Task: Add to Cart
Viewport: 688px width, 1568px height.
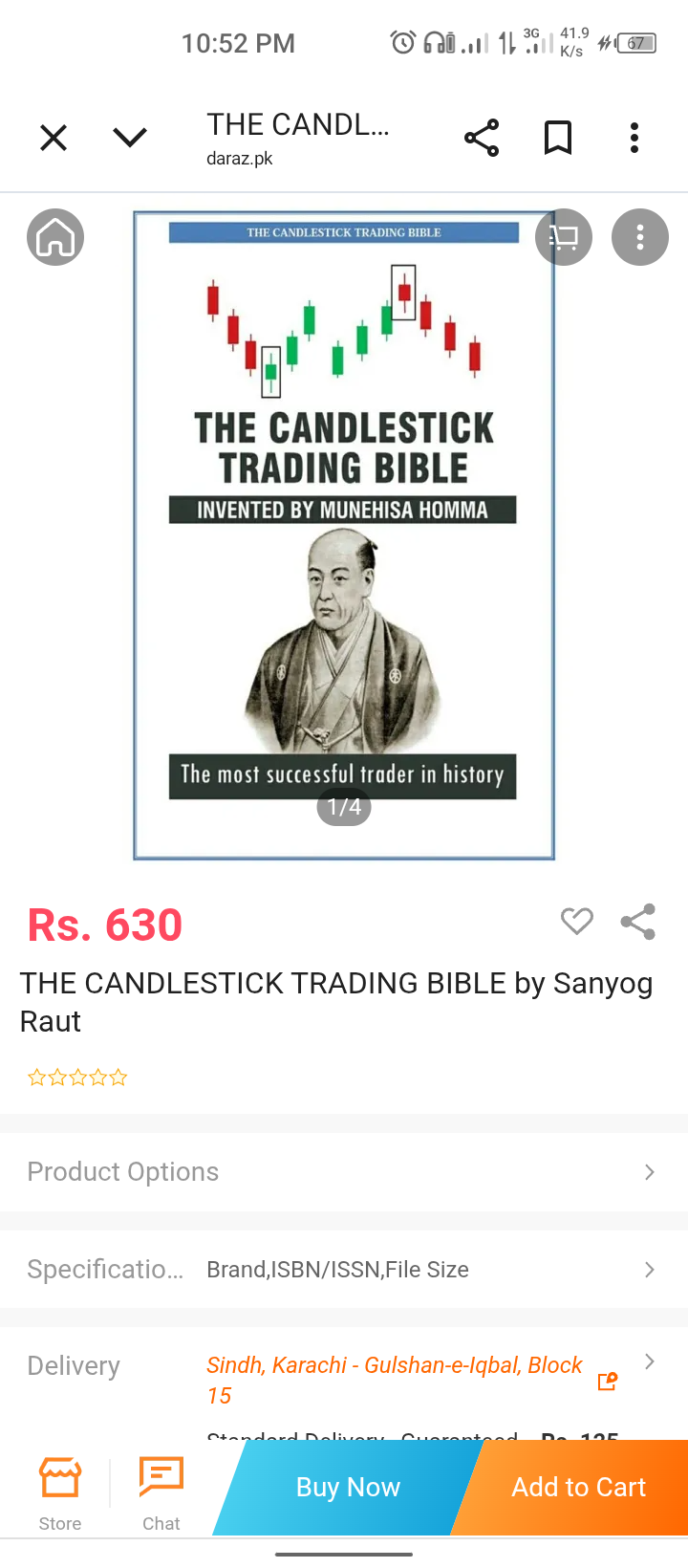Action: pos(579,1488)
